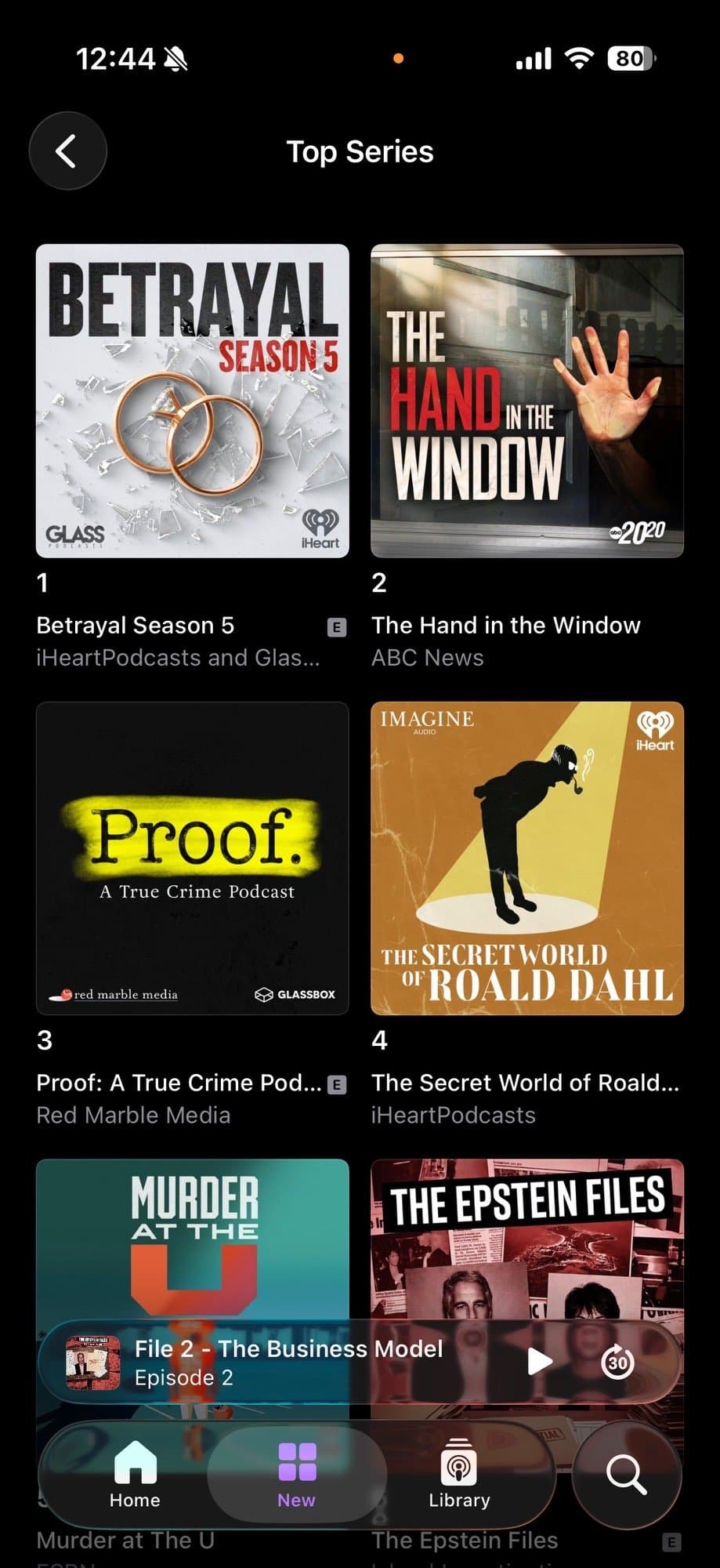Tap the back arrow icon
Screen dimensions: 720x1568
click(x=67, y=151)
